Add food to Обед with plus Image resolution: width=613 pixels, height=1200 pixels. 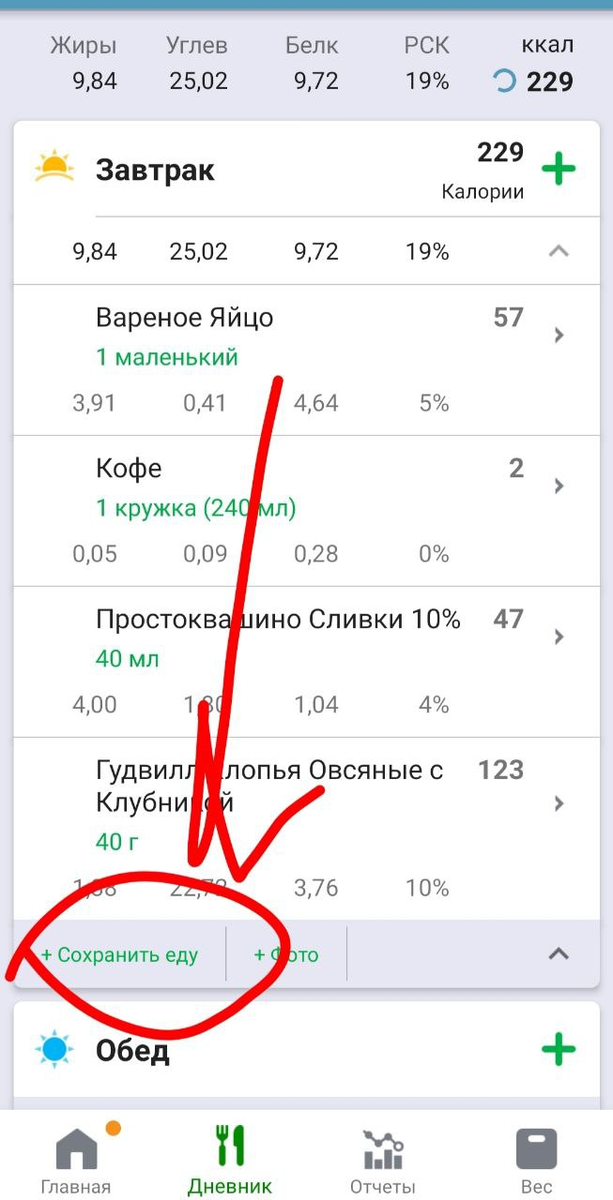tap(558, 1050)
